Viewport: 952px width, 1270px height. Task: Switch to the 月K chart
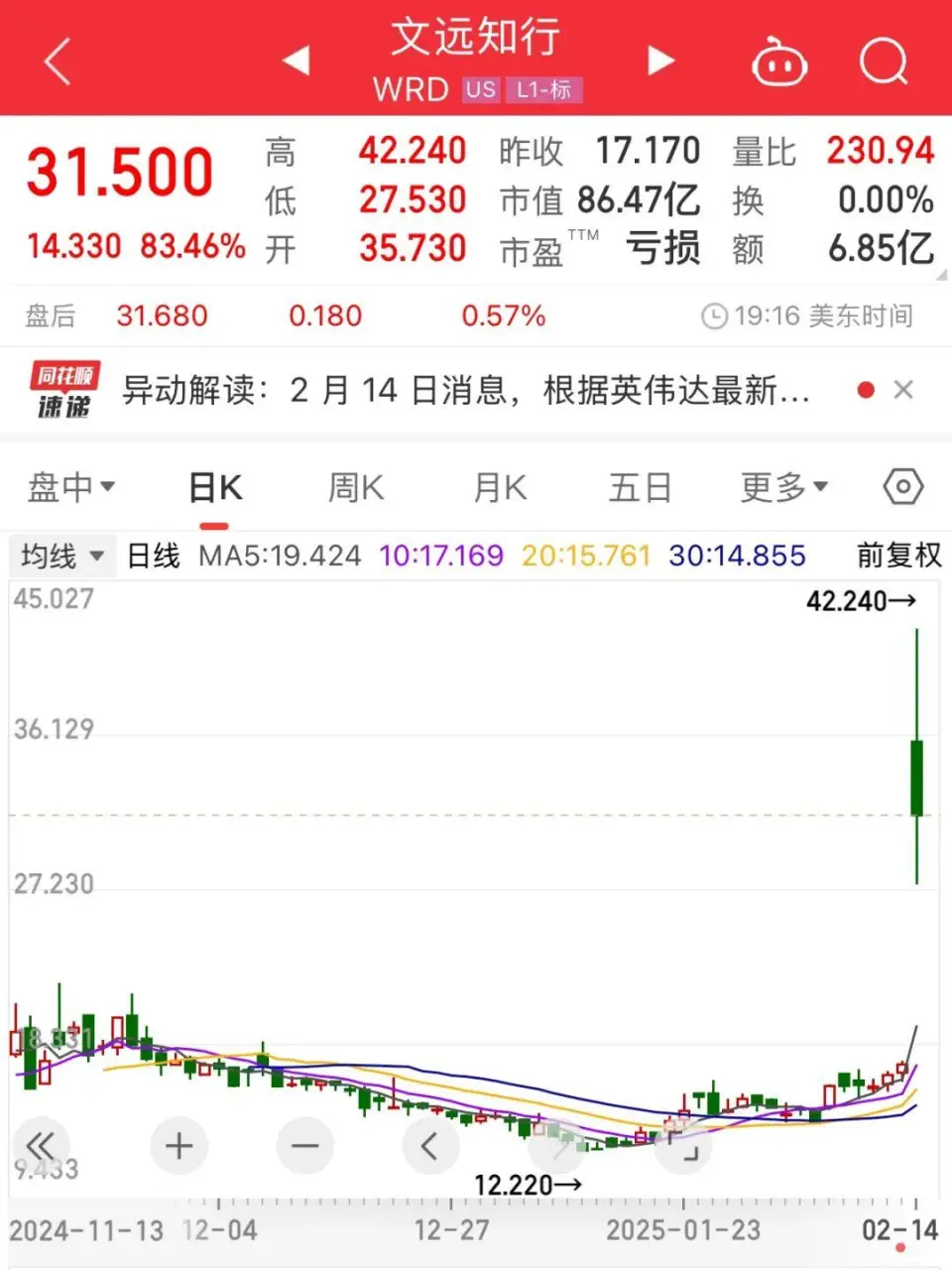click(x=500, y=487)
